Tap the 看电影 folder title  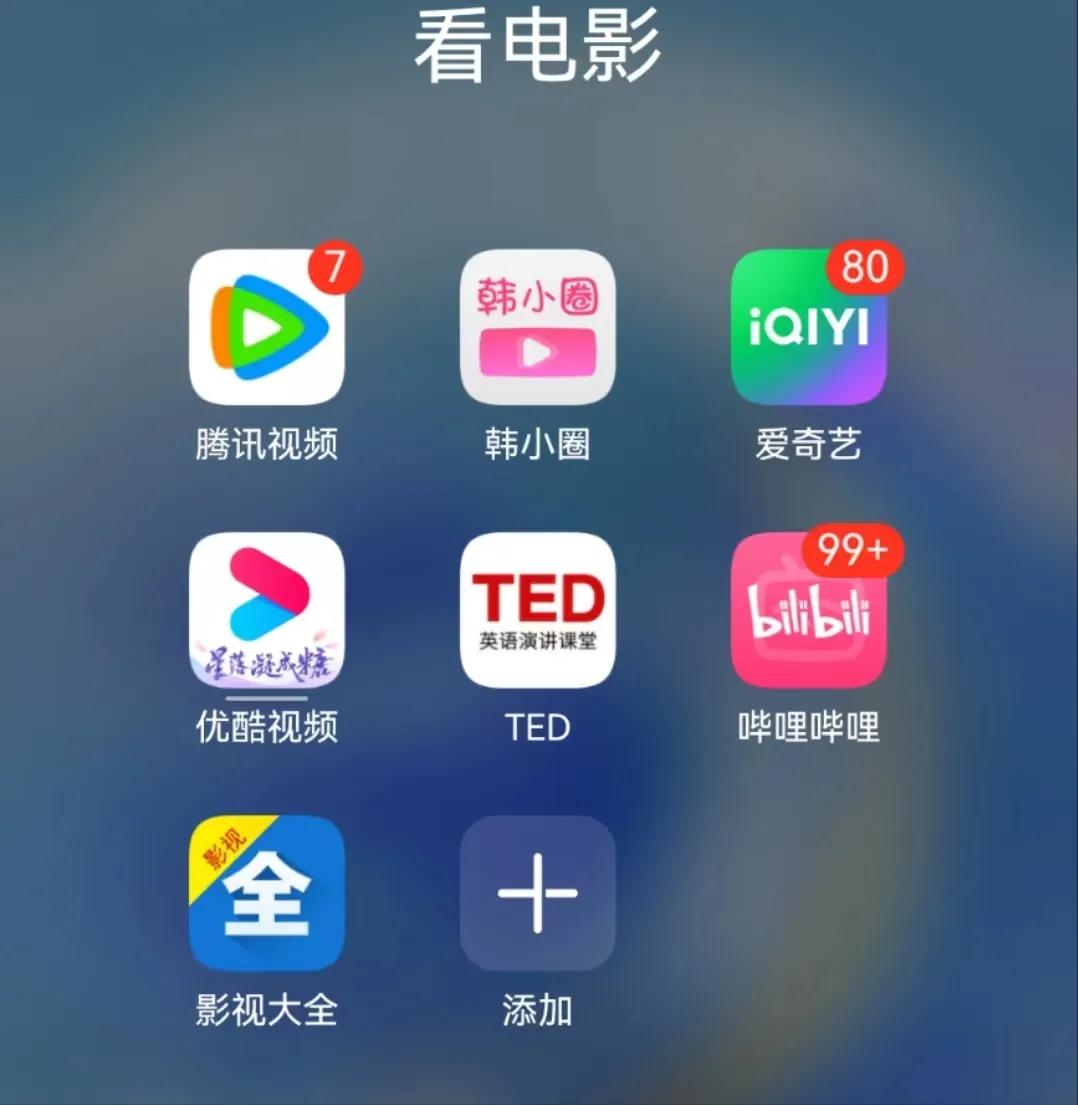(x=539, y=48)
